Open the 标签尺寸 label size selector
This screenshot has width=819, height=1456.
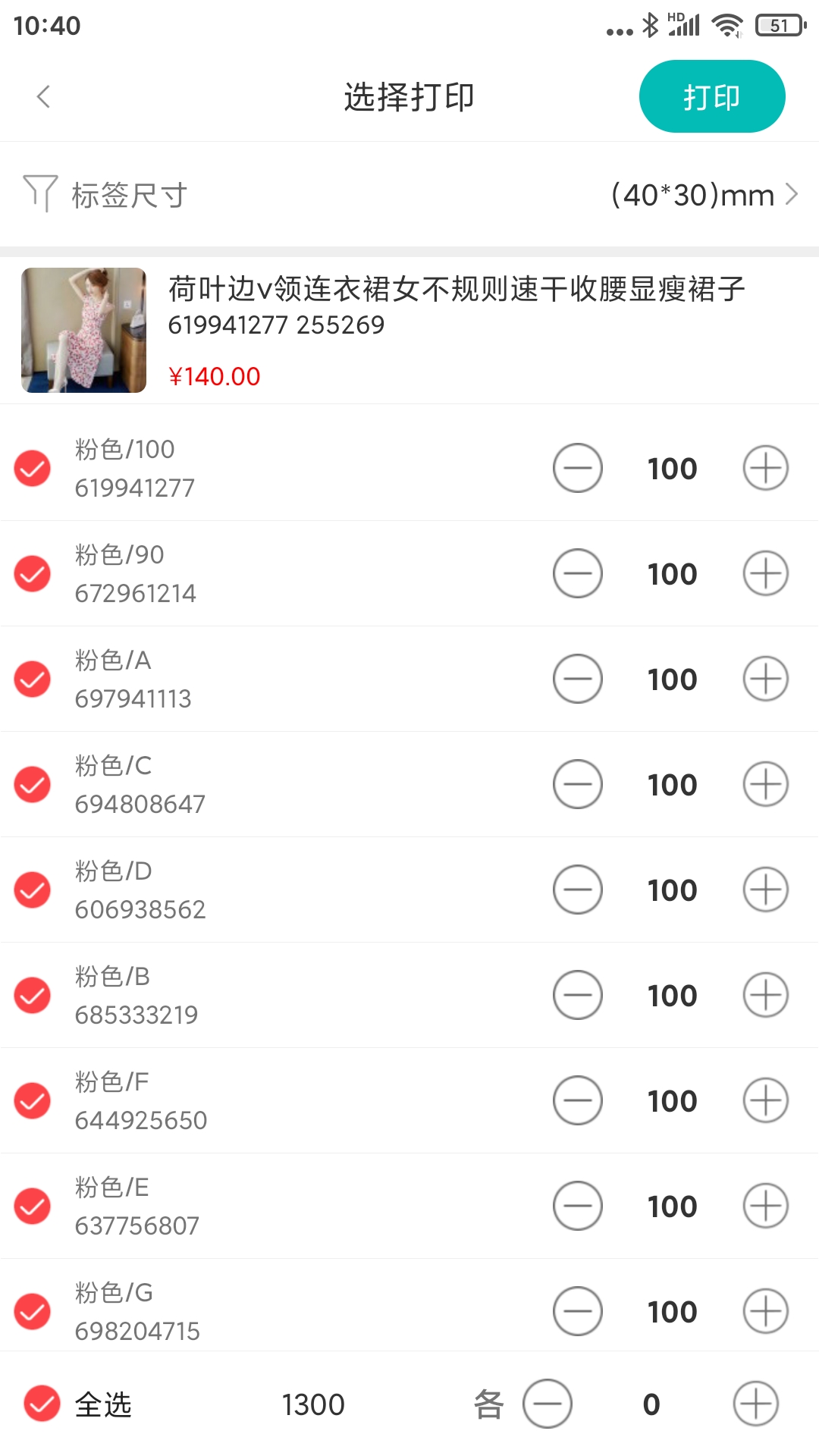pos(409,195)
